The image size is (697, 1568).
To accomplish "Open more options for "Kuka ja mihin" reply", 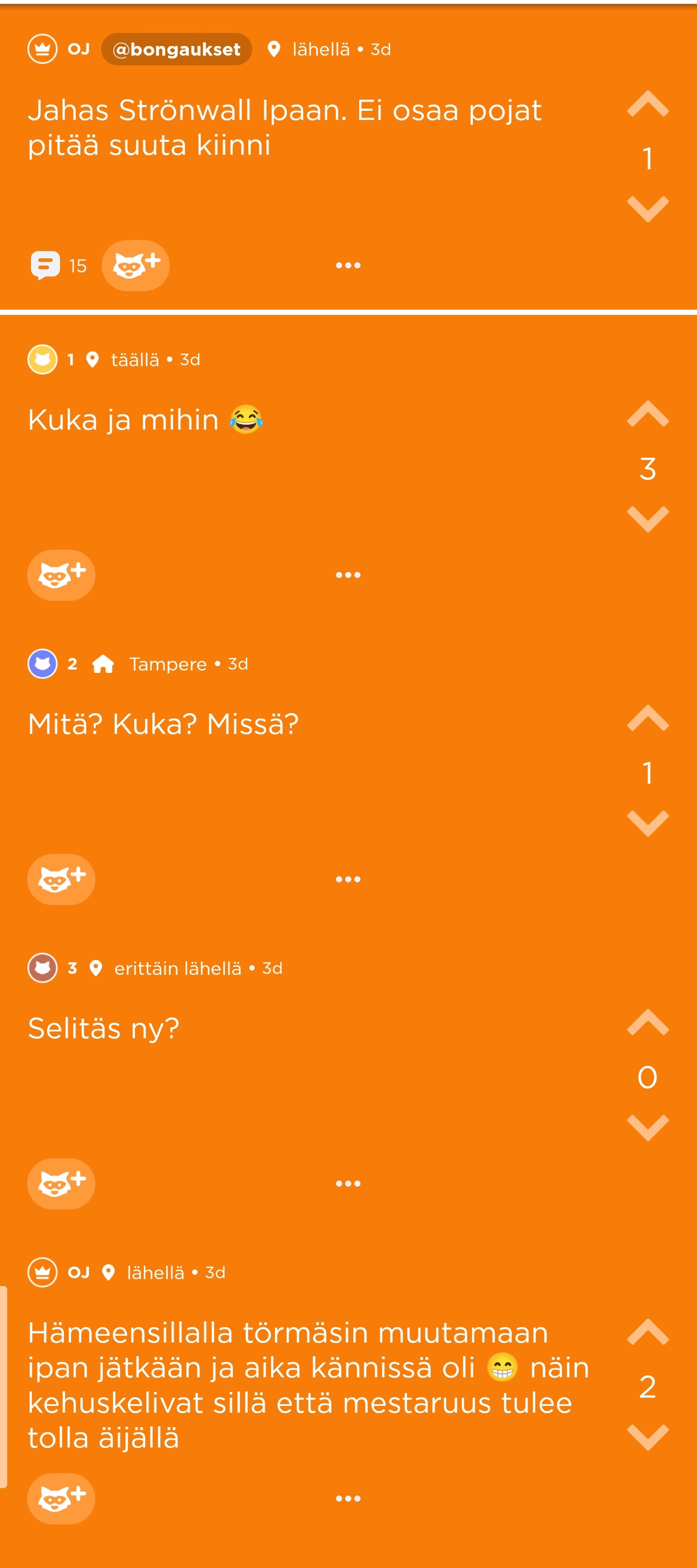I will [x=348, y=575].
